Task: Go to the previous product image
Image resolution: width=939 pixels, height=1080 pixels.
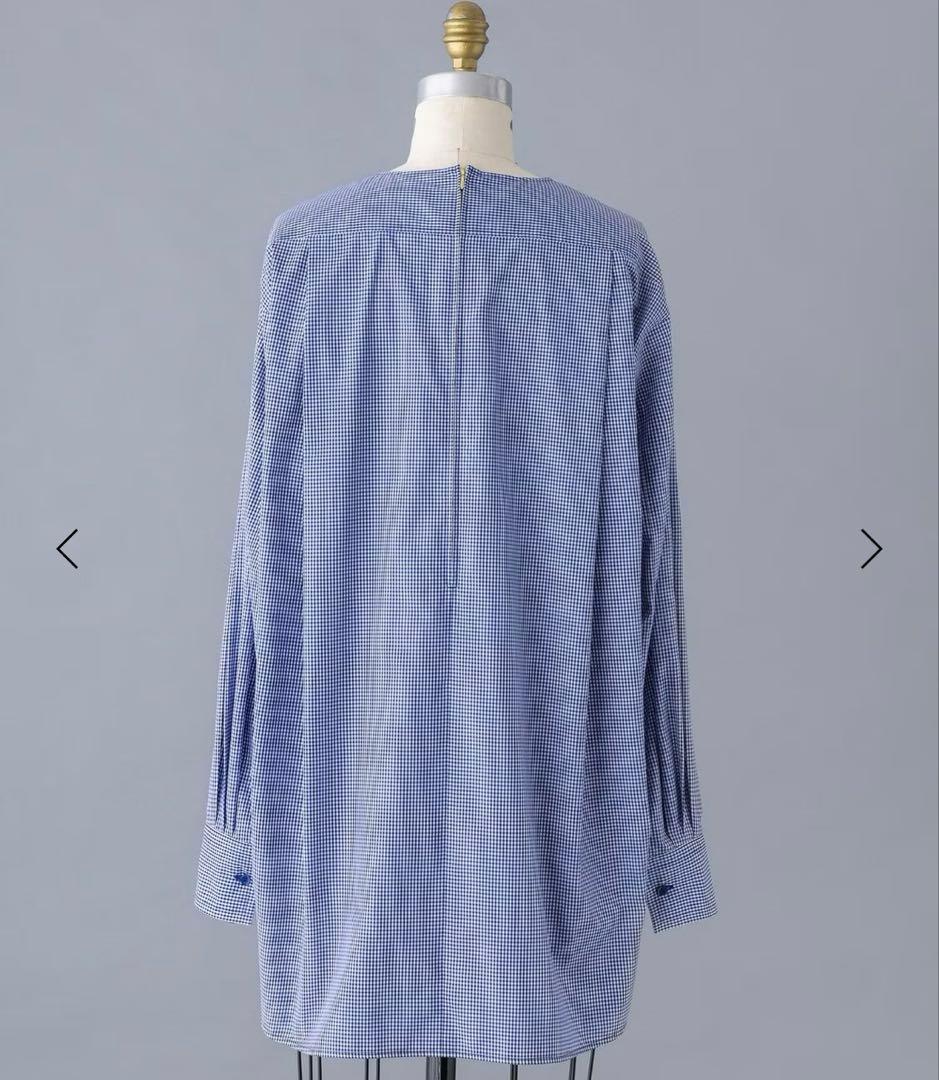Action: (x=67, y=549)
